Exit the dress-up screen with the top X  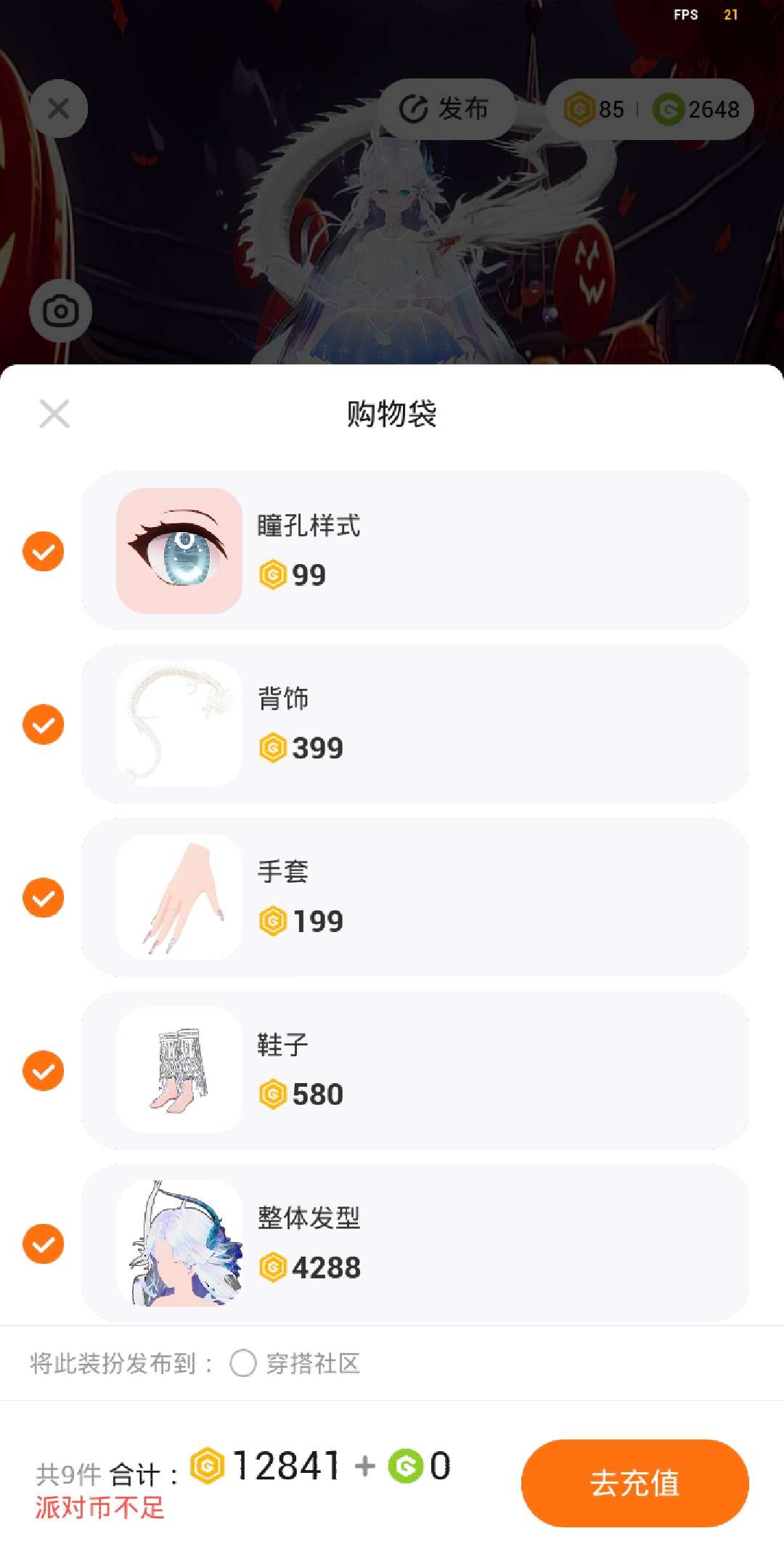coord(59,109)
